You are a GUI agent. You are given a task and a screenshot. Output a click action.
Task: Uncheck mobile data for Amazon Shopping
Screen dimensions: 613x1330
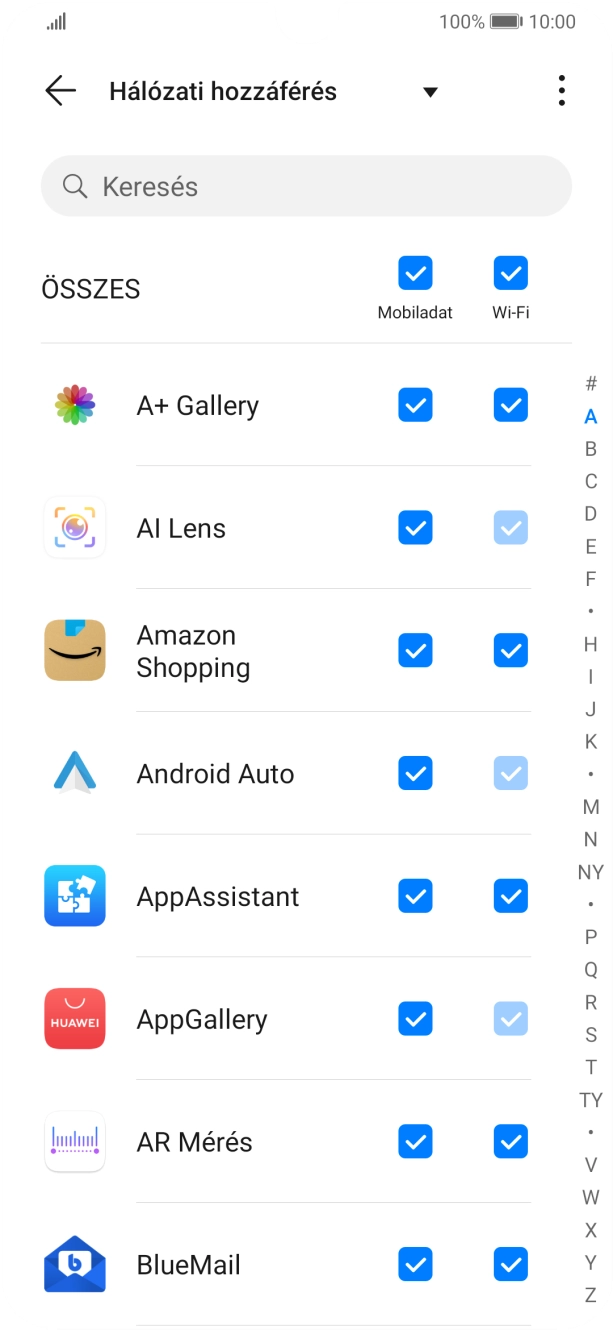click(415, 651)
